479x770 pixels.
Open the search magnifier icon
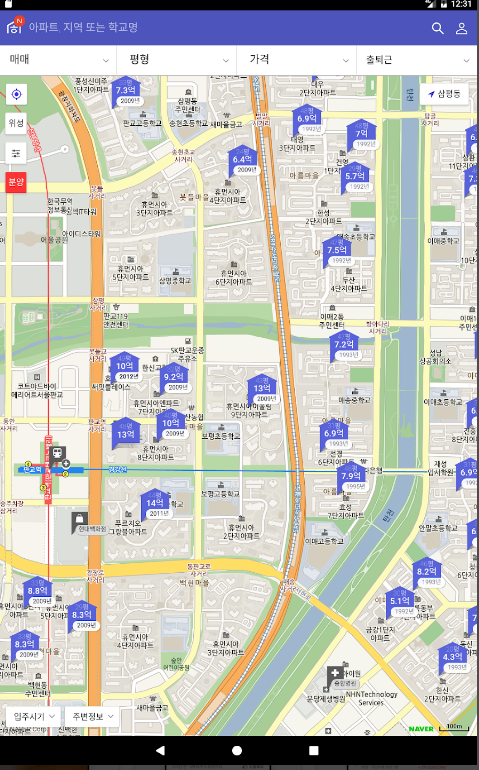tap(437, 28)
